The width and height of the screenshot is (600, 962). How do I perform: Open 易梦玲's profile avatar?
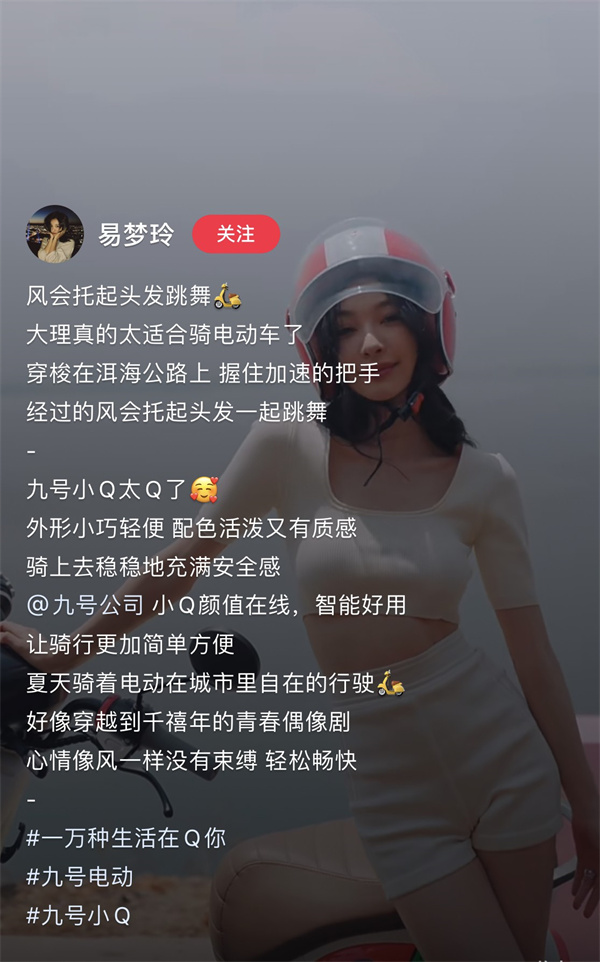pos(54,234)
